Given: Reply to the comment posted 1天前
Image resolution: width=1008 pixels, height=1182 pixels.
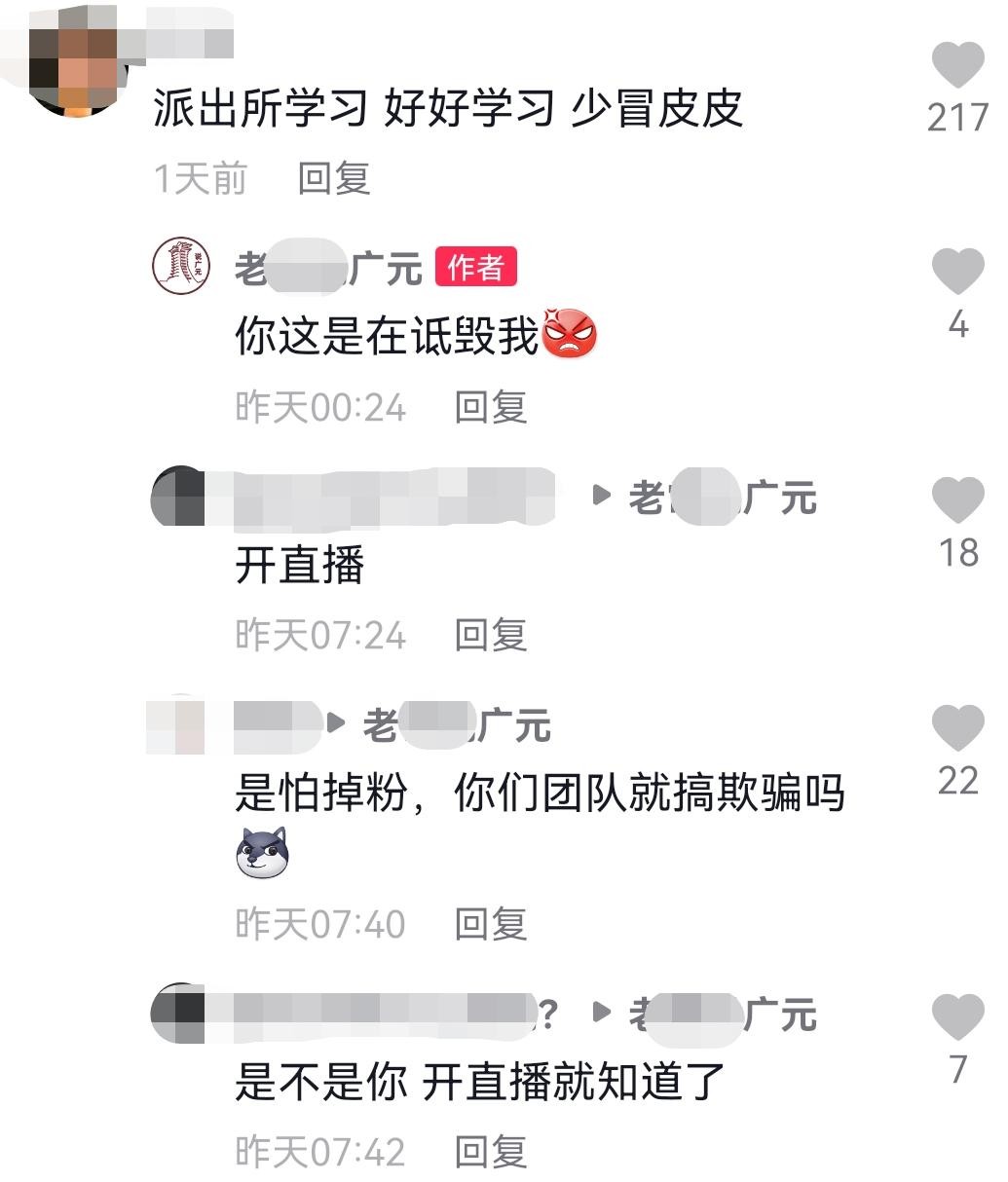Looking at the screenshot, I should click(x=334, y=179).
